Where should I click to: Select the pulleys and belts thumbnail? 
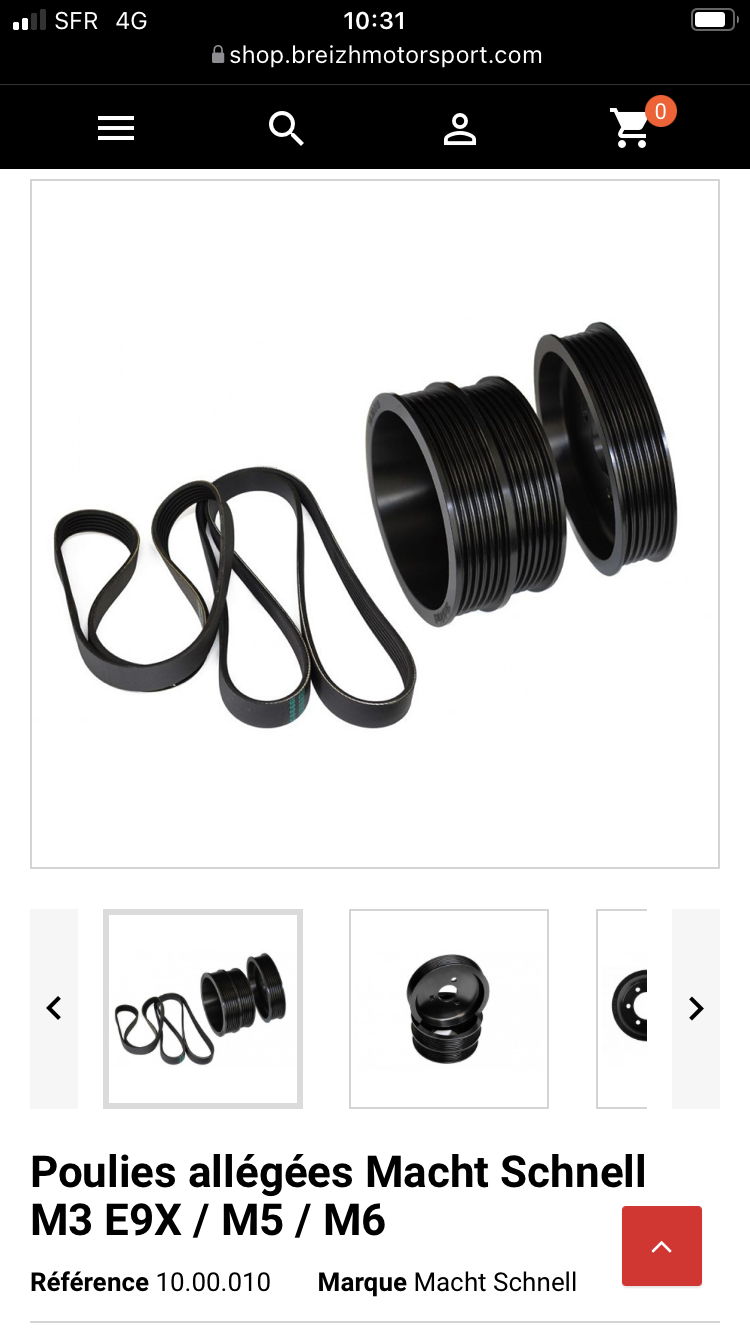203,1009
